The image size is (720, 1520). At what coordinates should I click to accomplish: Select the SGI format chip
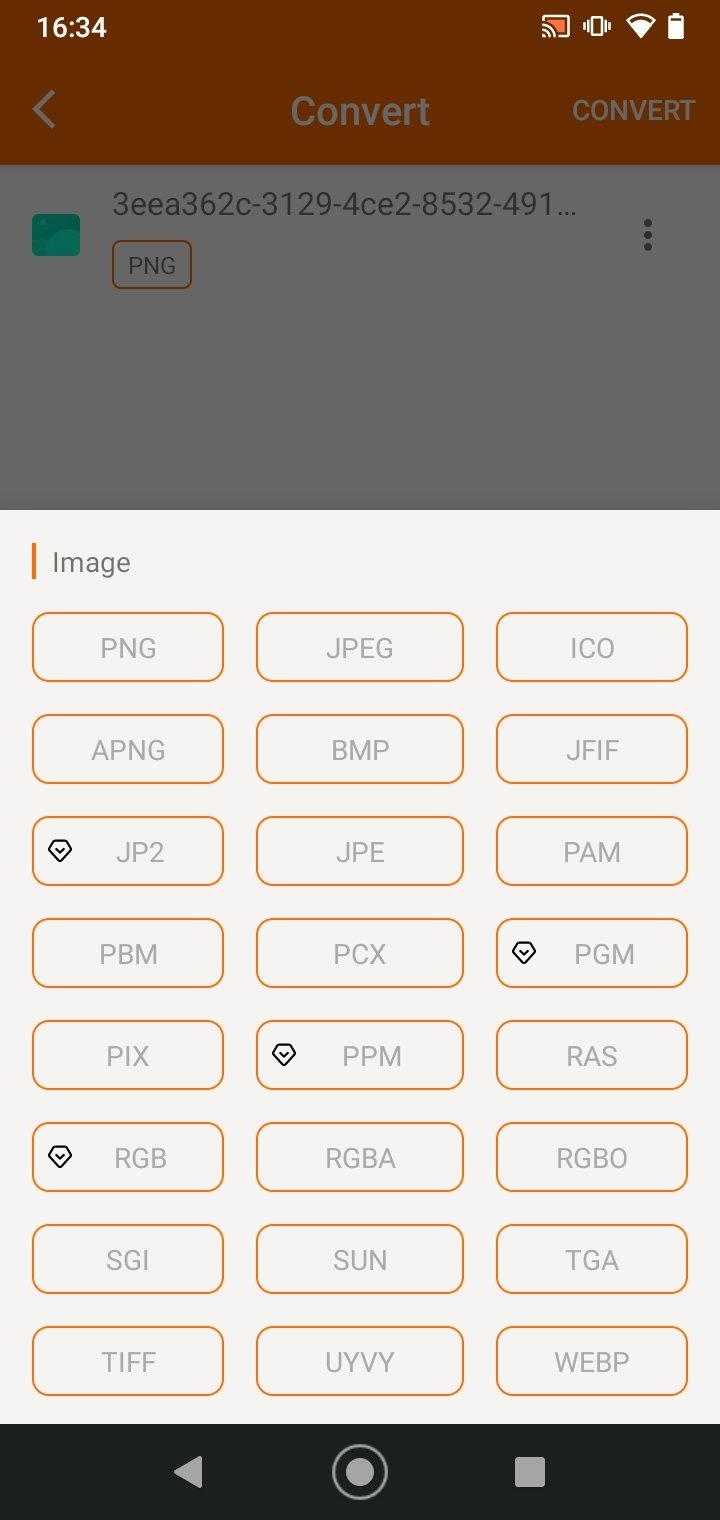[128, 1259]
